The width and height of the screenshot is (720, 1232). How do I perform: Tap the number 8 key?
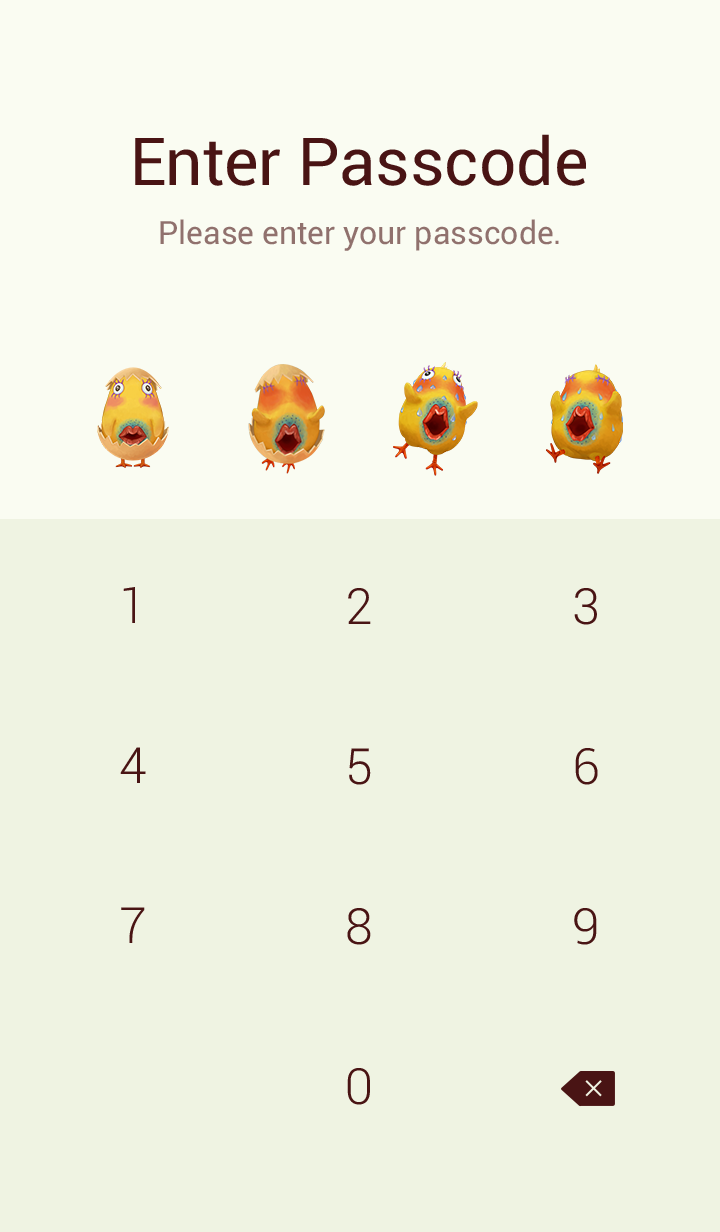tap(359, 926)
